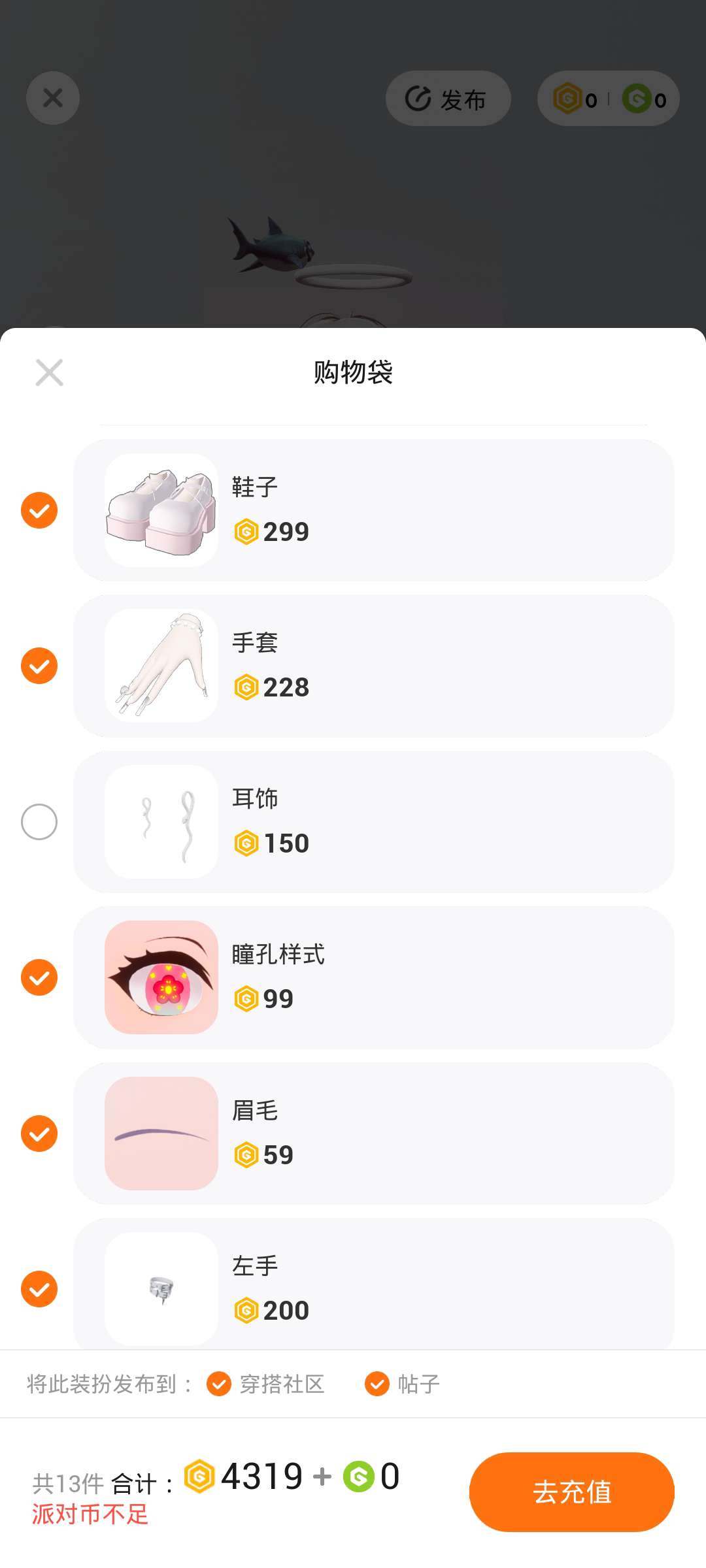Screen dimensions: 706x1568
Task: Open the 耳饰 item thumbnail
Action: [x=161, y=822]
